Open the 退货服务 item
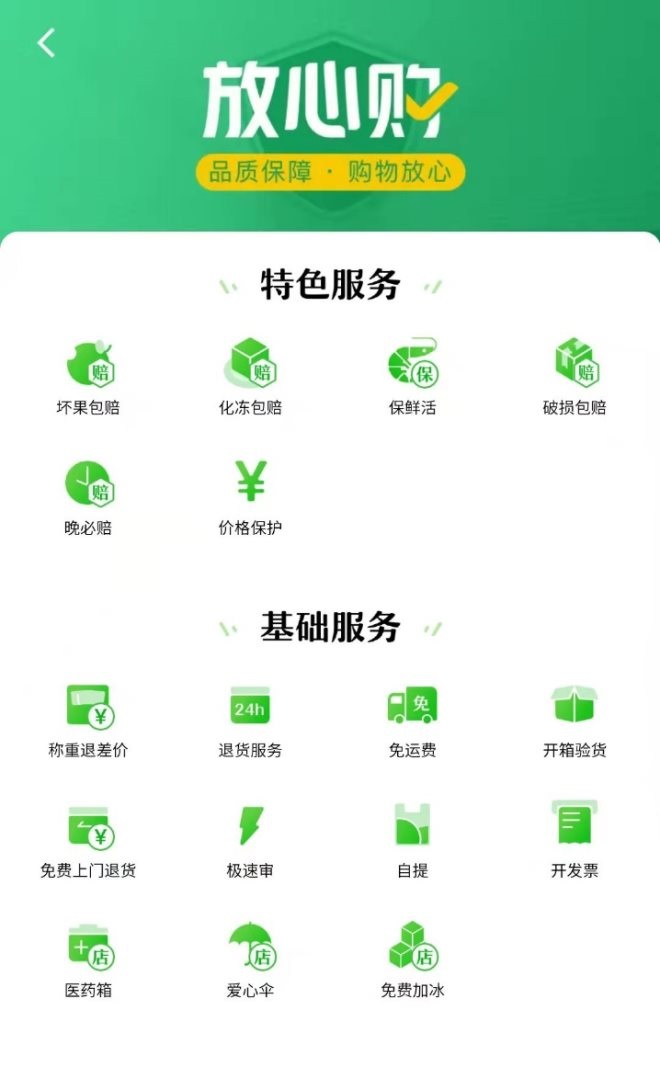Viewport: 660px width, 1067px height. (x=250, y=719)
